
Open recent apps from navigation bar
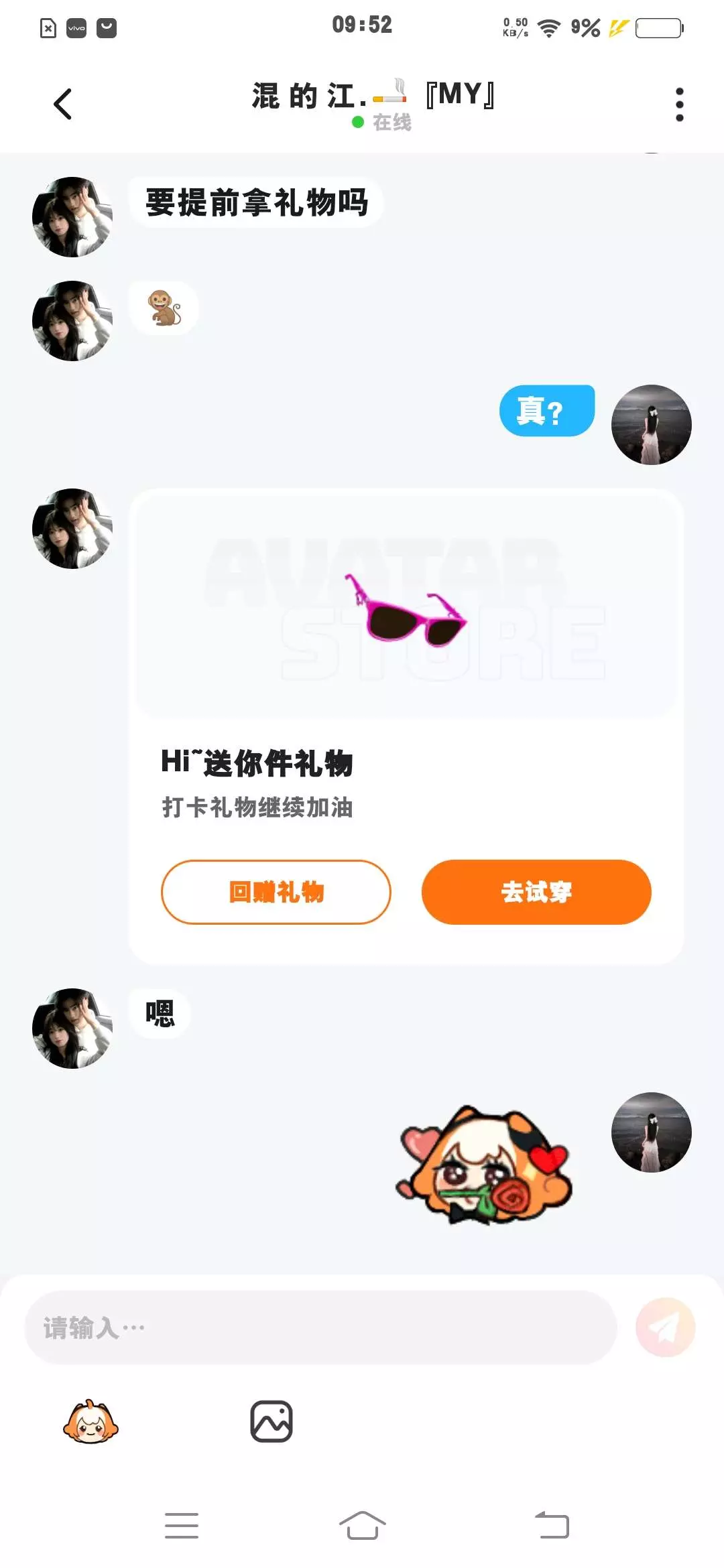coord(182,1526)
